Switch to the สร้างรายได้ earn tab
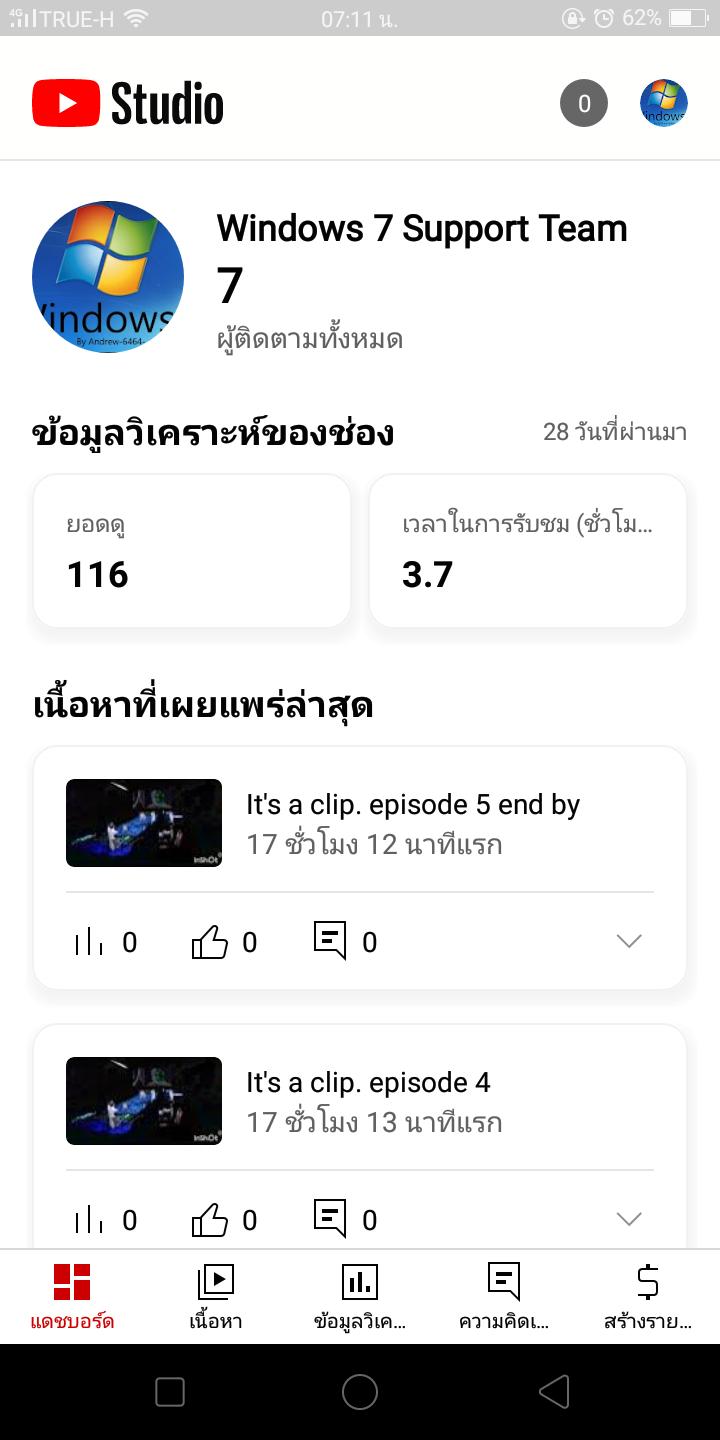 click(648, 1296)
